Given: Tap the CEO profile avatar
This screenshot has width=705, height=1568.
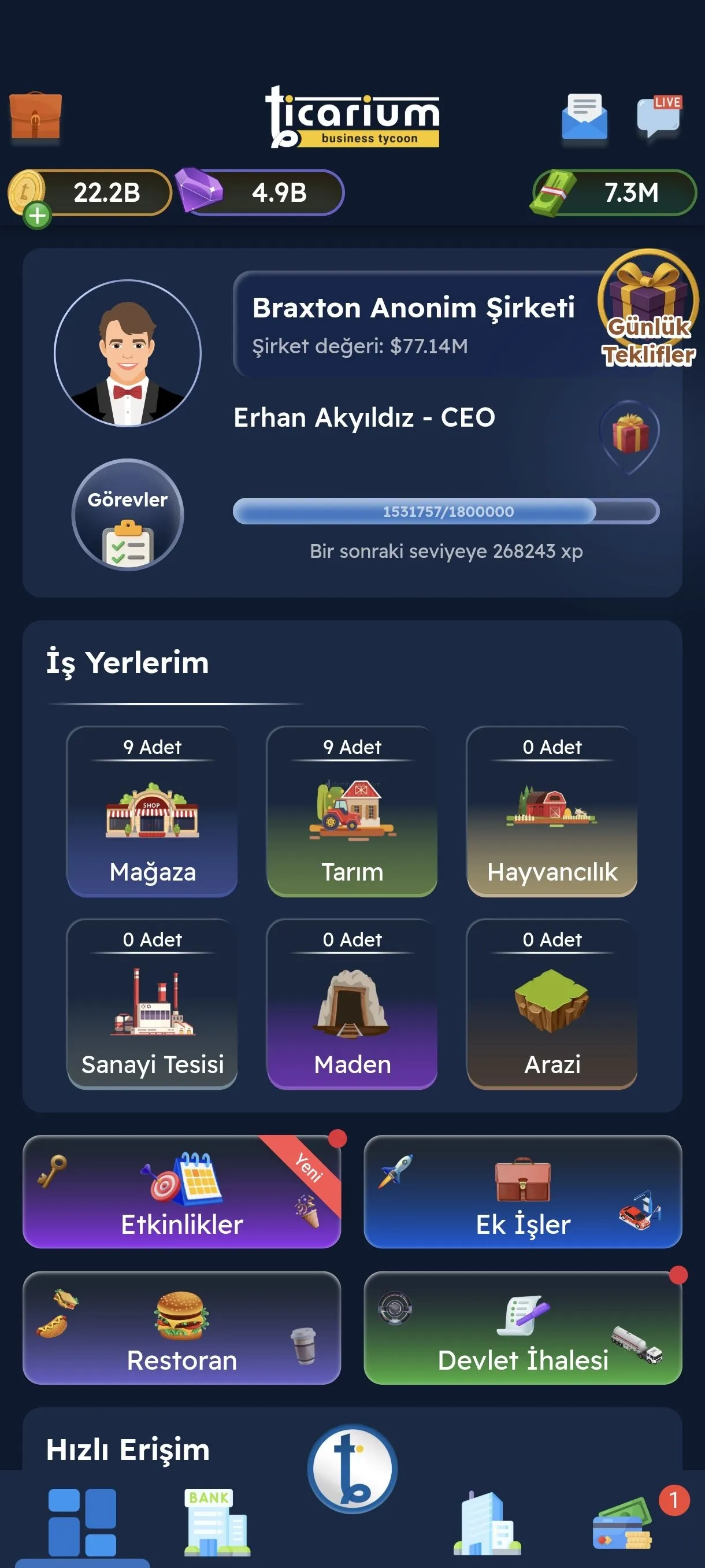Looking at the screenshot, I should (127, 353).
